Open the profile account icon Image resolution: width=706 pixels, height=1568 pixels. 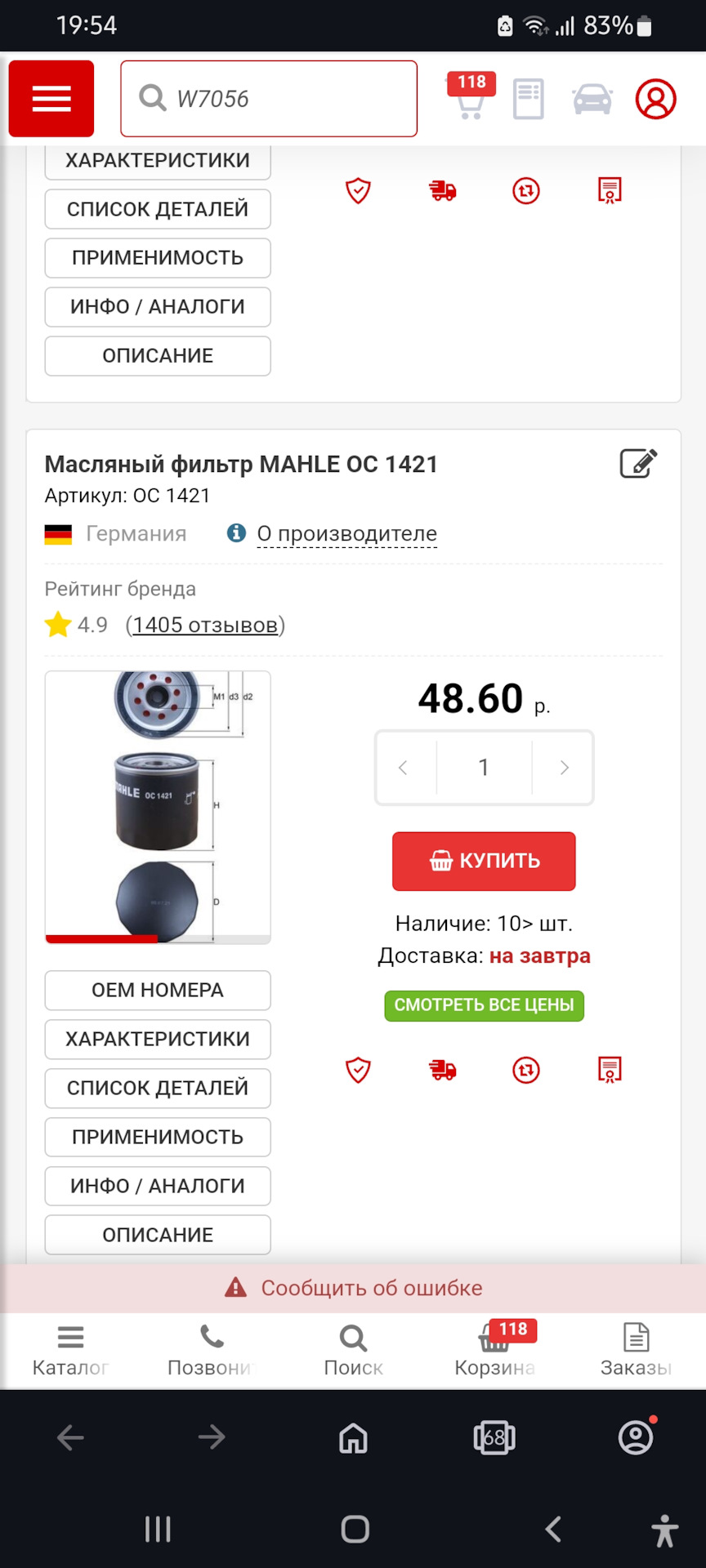pyautogui.click(x=655, y=99)
